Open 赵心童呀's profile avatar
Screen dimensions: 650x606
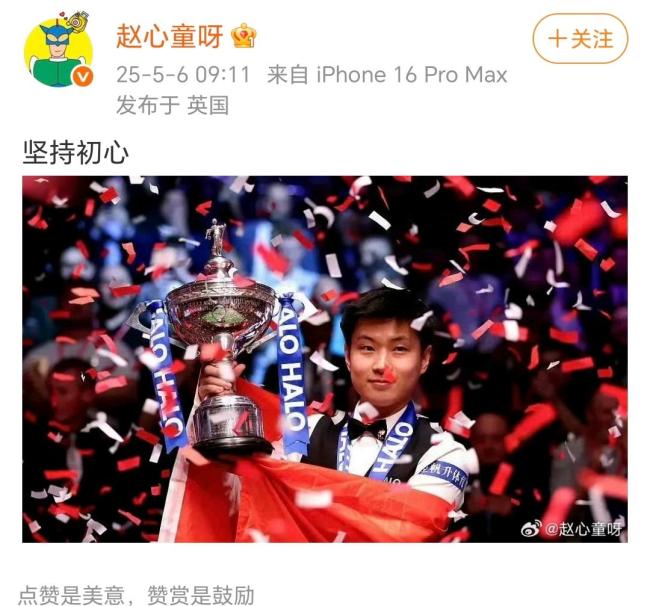tap(57, 52)
